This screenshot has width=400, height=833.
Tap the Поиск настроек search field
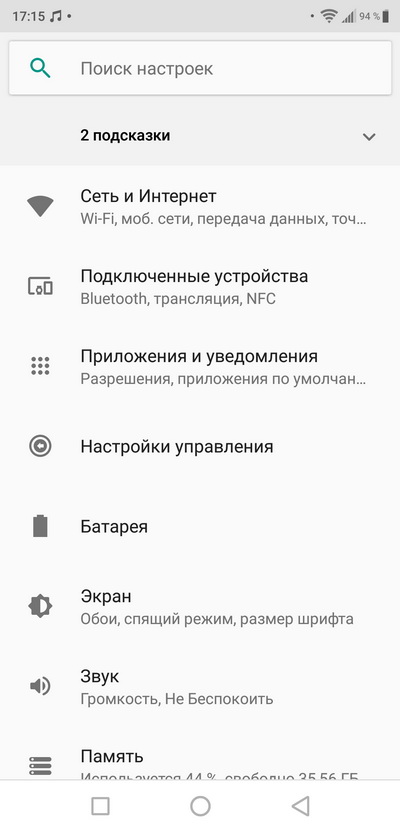200,69
